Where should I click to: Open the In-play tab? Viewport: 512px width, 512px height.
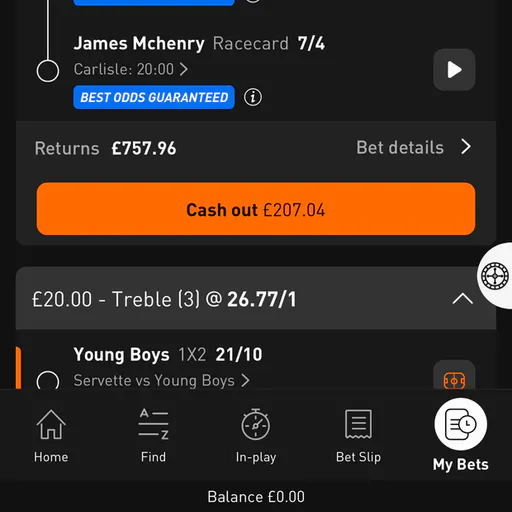click(x=256, y=436)
